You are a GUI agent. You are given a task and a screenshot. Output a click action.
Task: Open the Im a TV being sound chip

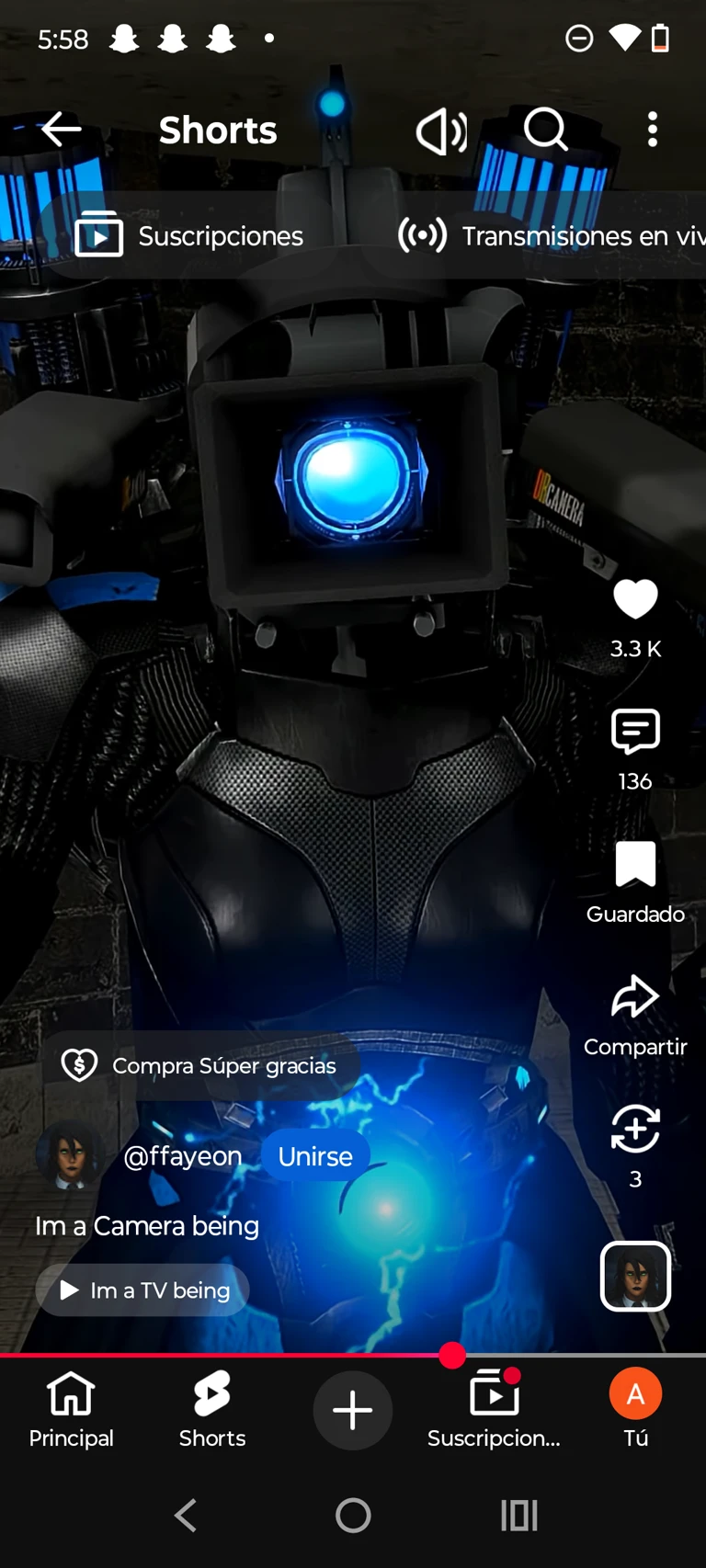(142, 1290)
